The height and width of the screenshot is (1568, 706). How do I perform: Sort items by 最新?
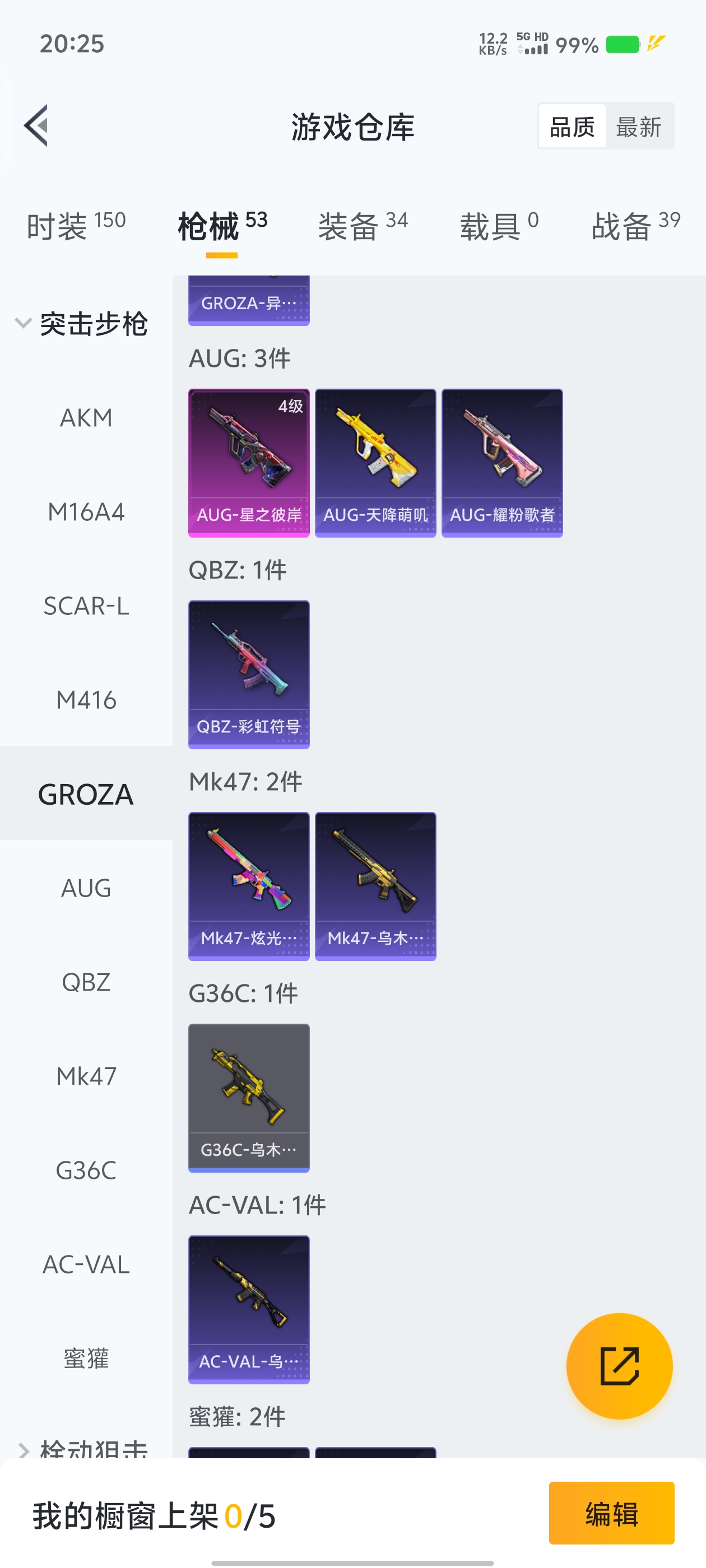(638, 127)
